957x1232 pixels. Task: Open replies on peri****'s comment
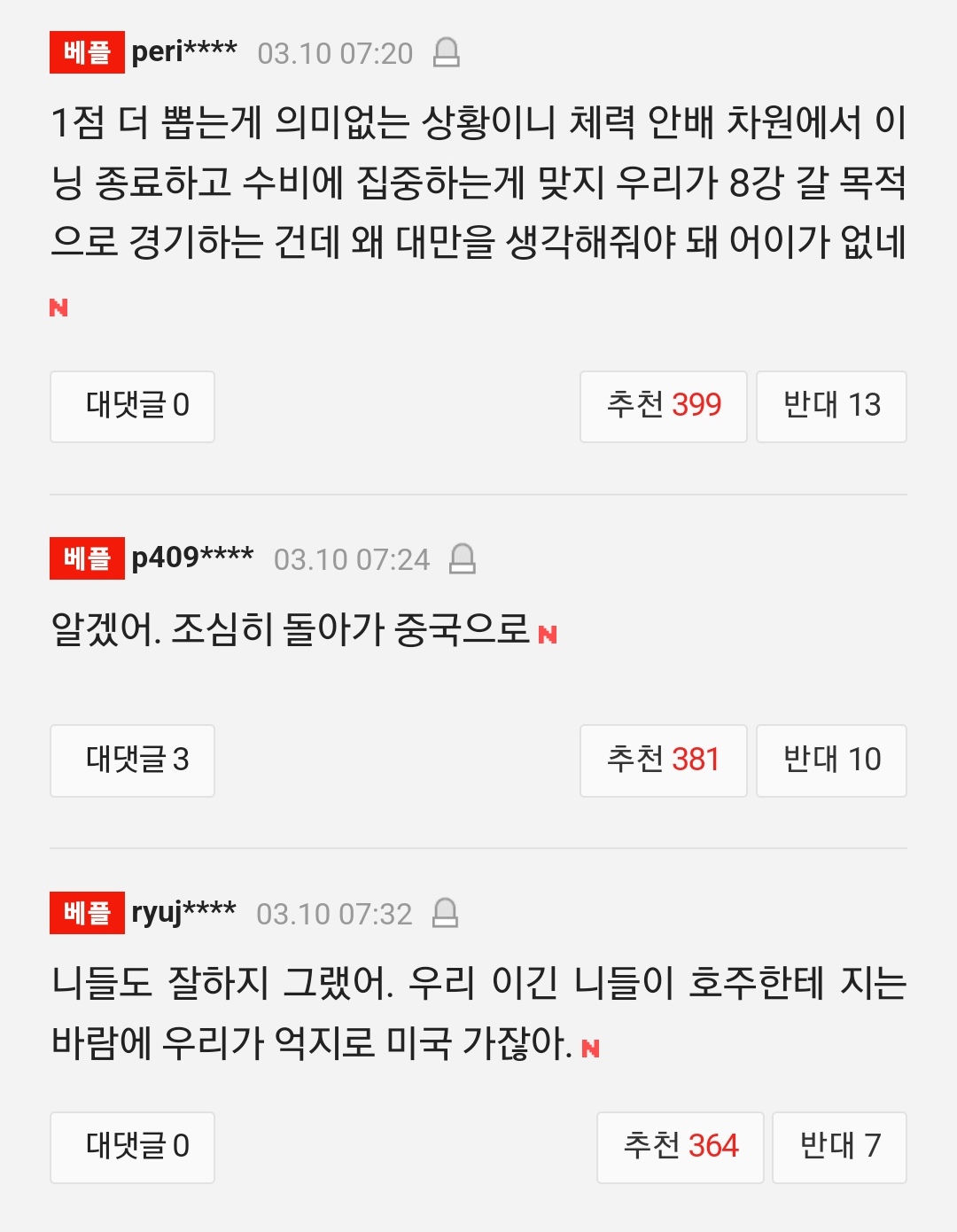133,406
